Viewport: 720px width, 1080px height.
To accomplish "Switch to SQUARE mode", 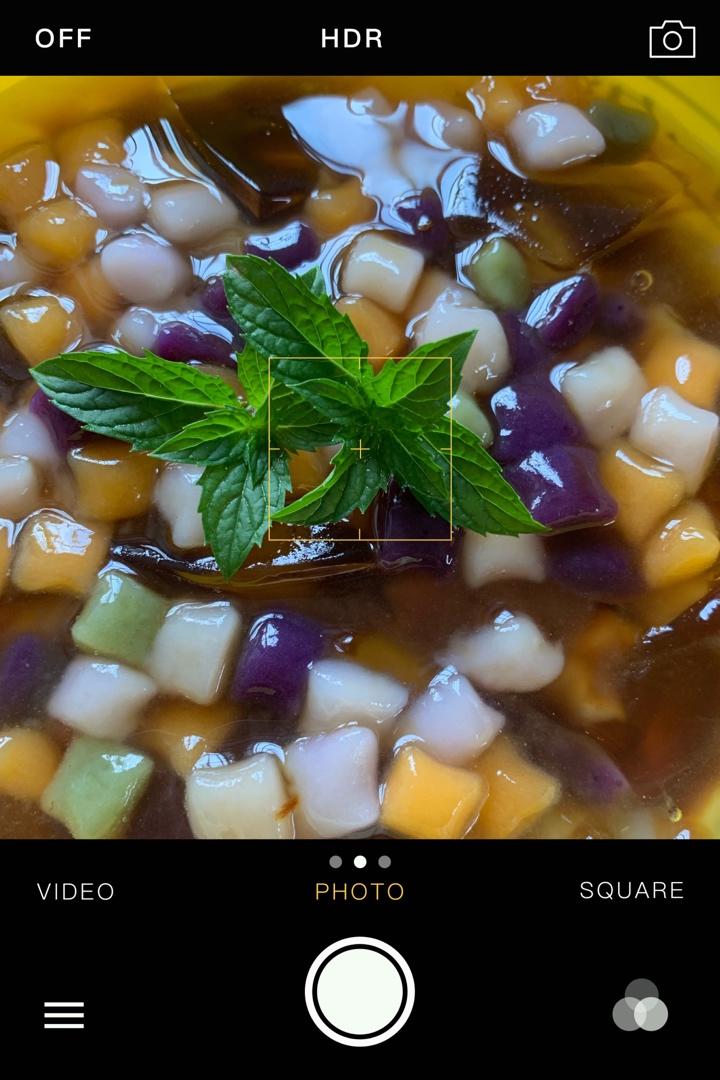I will tap(632, 890).
